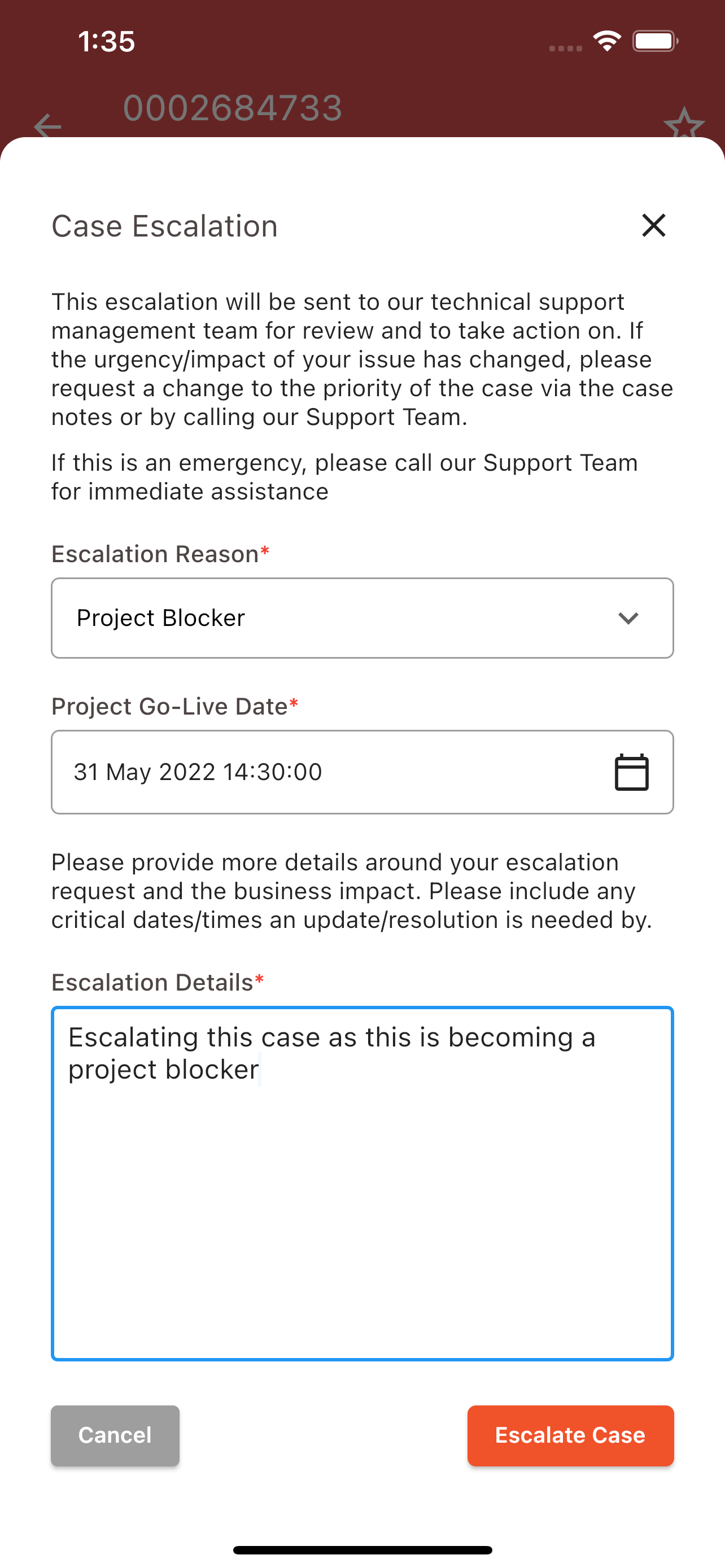
Task: Tap the Escalation Details text box
Action: tap(362, 1183)
